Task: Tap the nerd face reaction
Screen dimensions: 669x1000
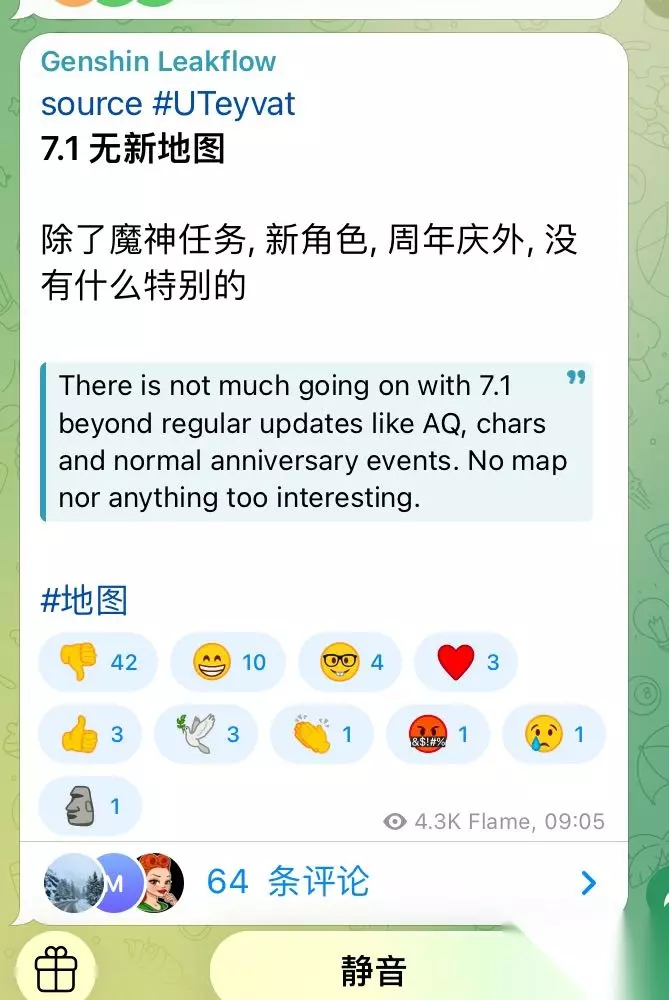Action: pos(351,662)
